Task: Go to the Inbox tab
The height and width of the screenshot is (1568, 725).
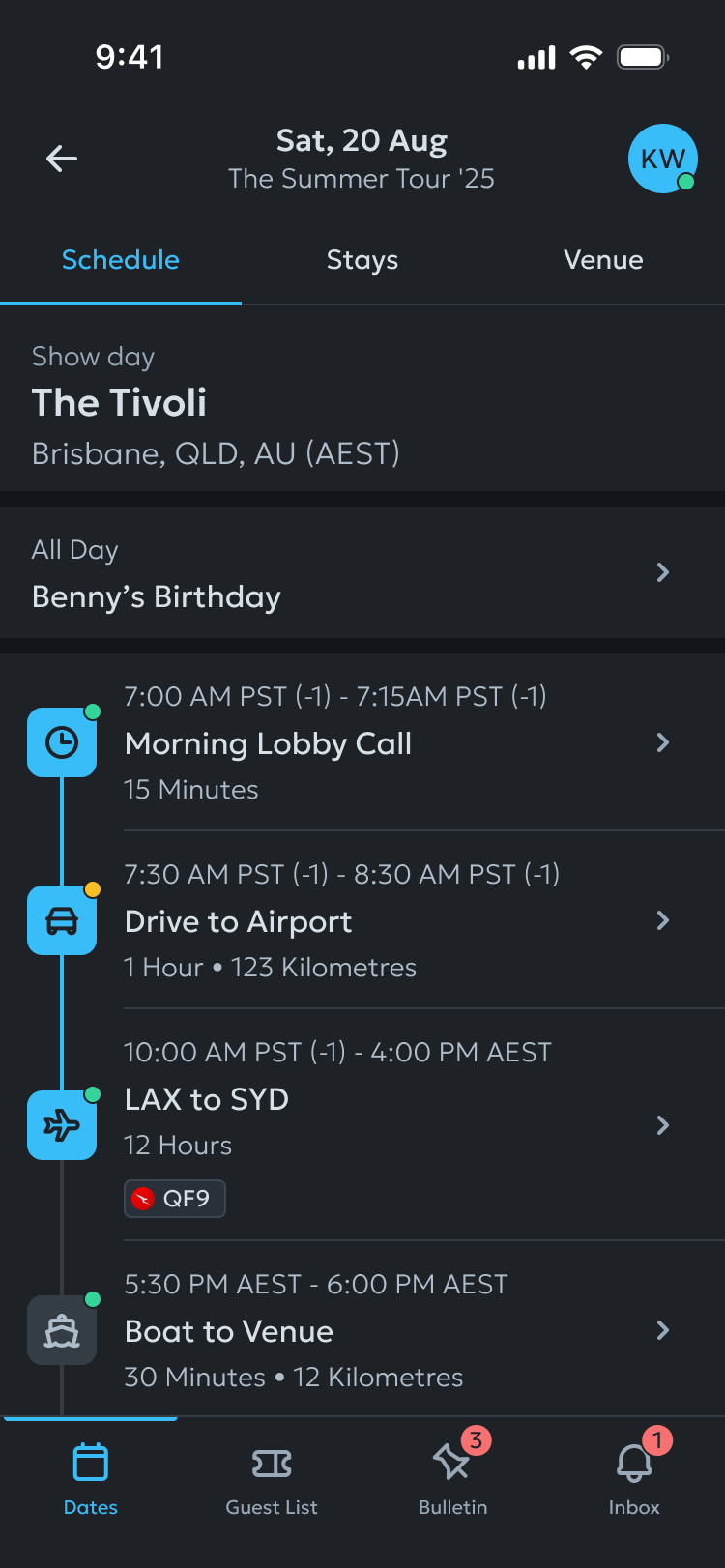Action: (x=634, y=1480)
